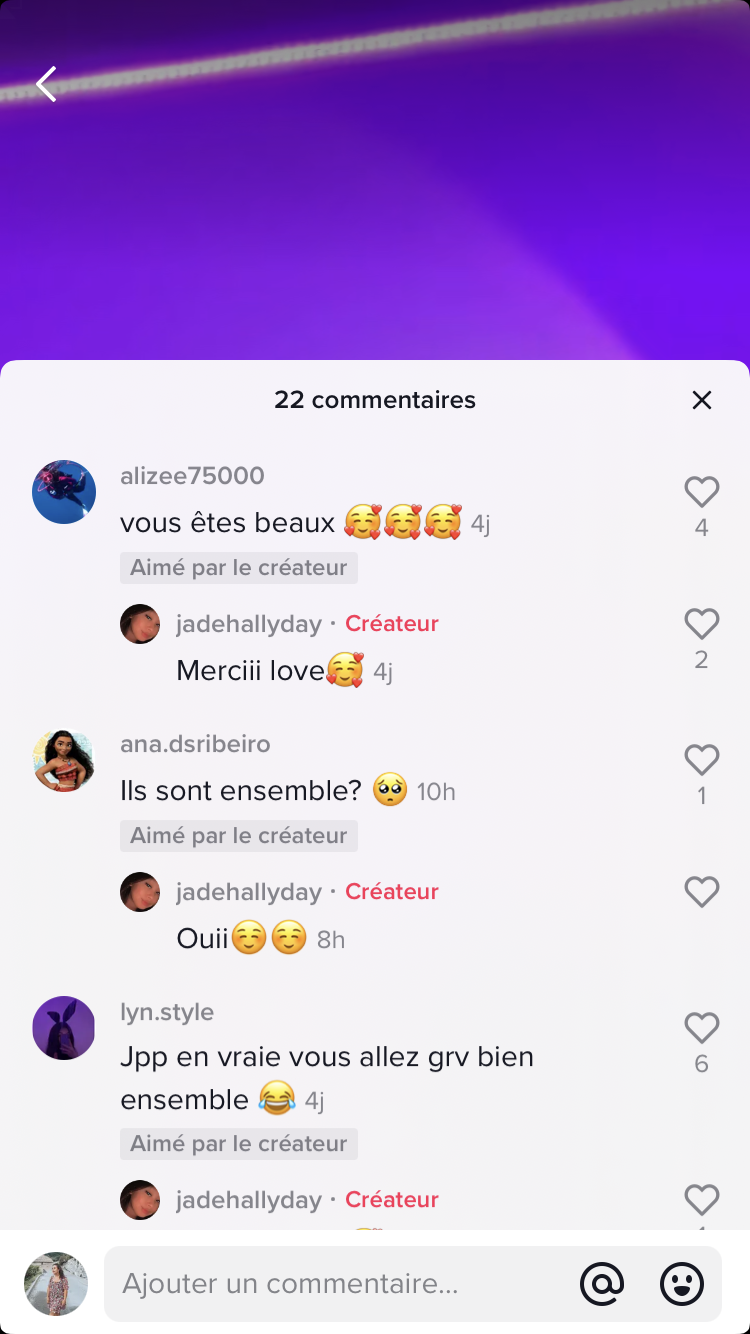Close the comments panel
The height and width of the screenshot is (1334, 750).
(x=702, y=400)
